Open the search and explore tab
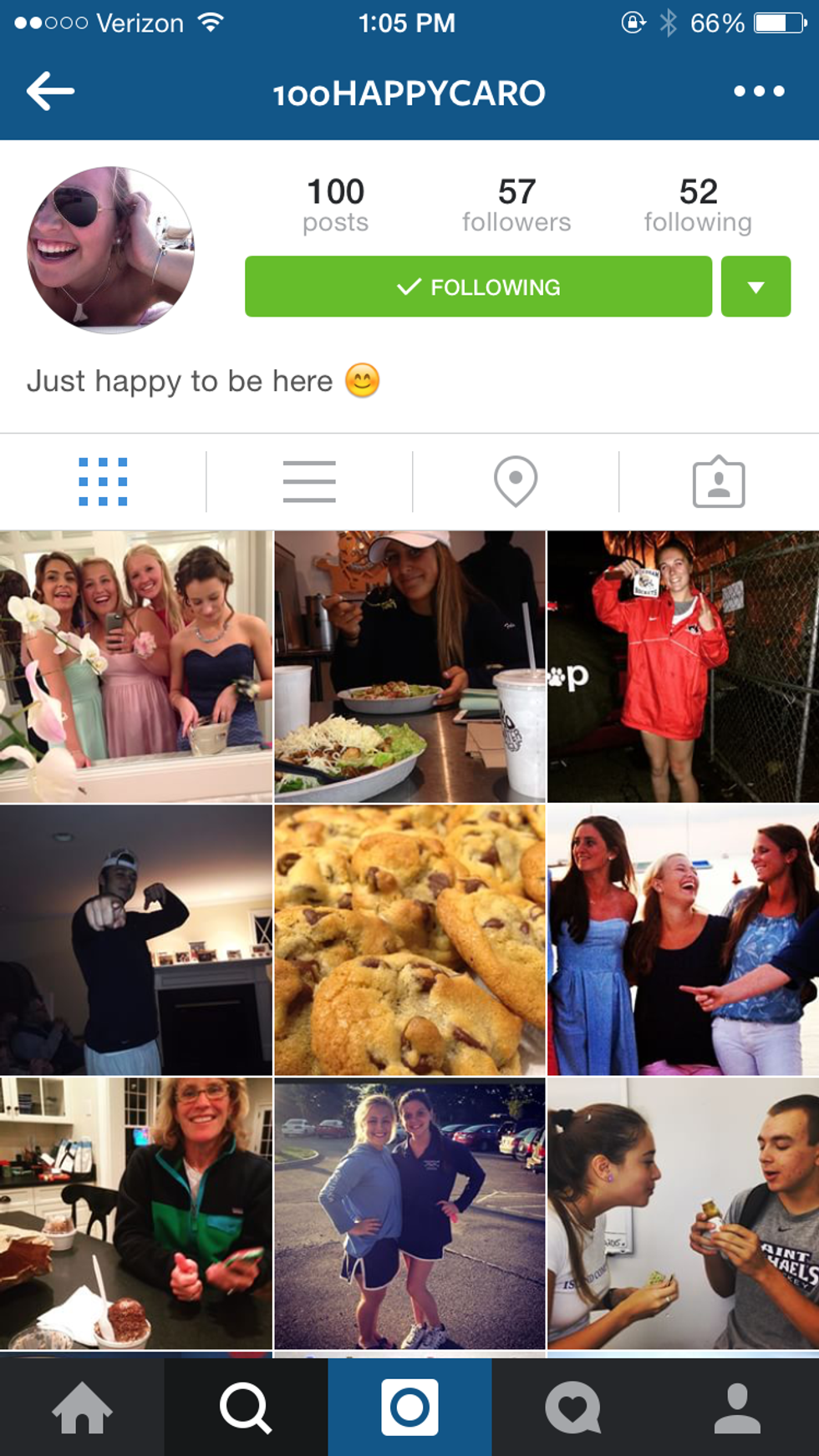Screen dimensions: 819x1456 246,1408
